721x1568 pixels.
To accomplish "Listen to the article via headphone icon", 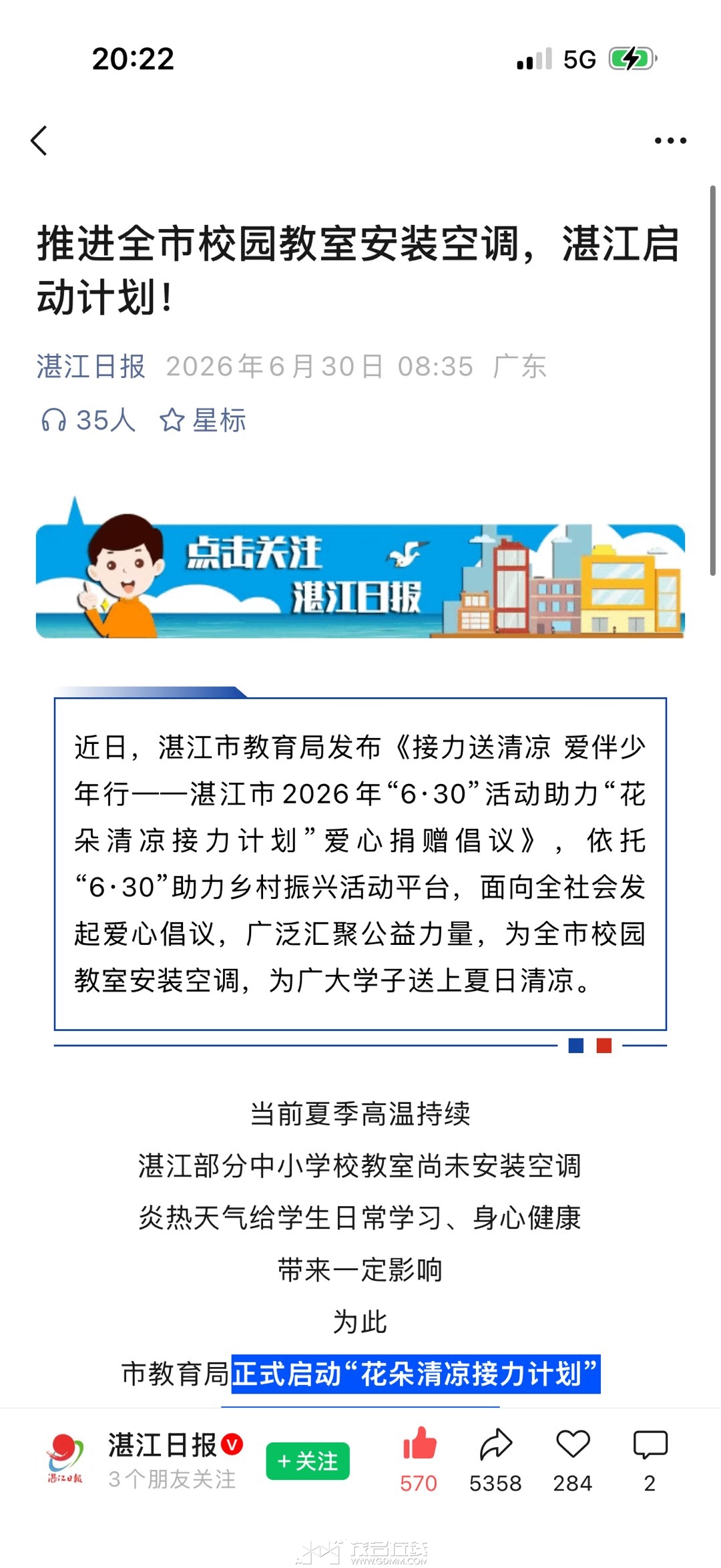I will 53,420.
